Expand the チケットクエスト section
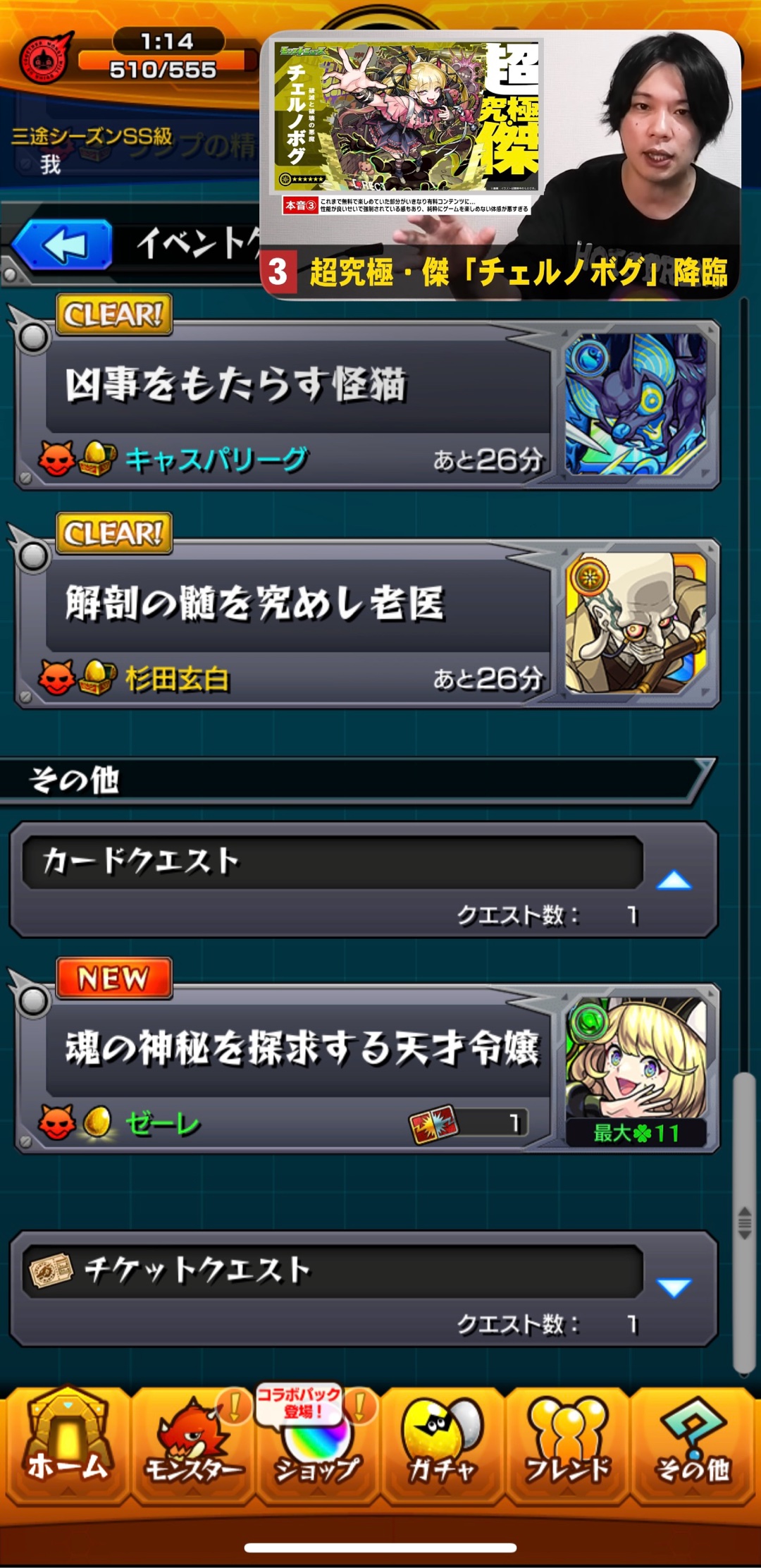Viewport: 761px width, 1568px height. pyautogui.click(x=674, y=1287)
